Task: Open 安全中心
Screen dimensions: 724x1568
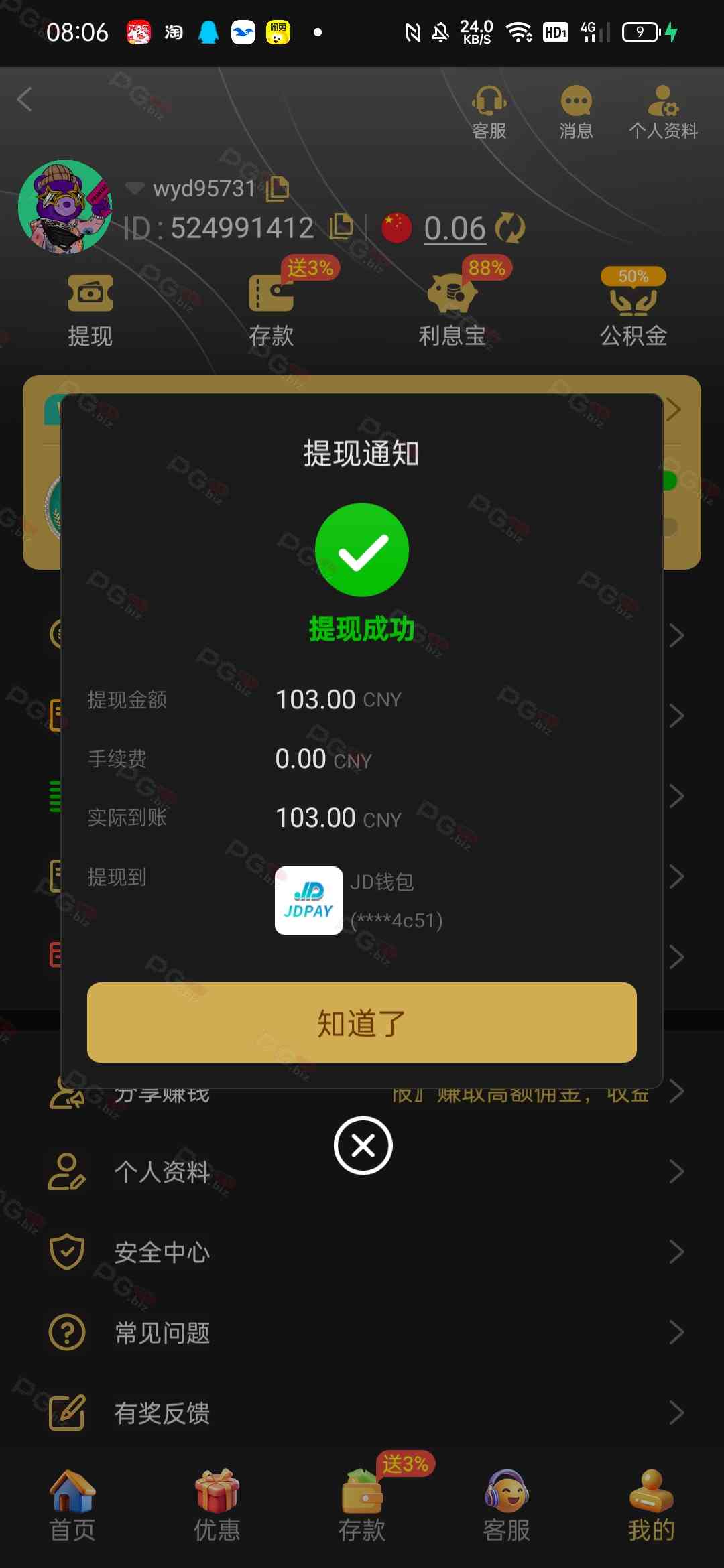Action: 362,1252
